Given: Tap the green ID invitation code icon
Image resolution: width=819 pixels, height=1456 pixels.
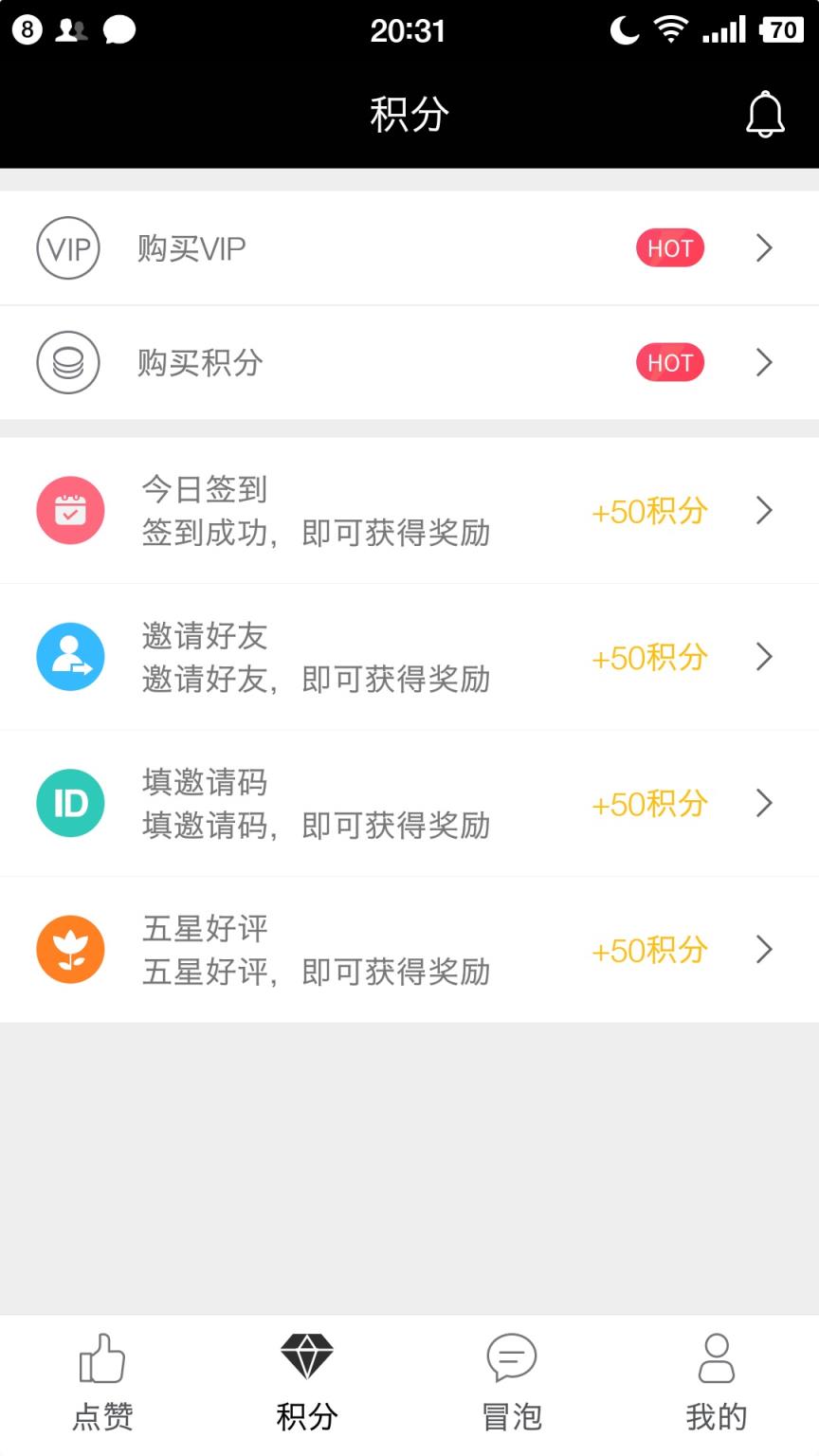Looking at the screenshot, I should pyautogui.click(x=70, y=803).
